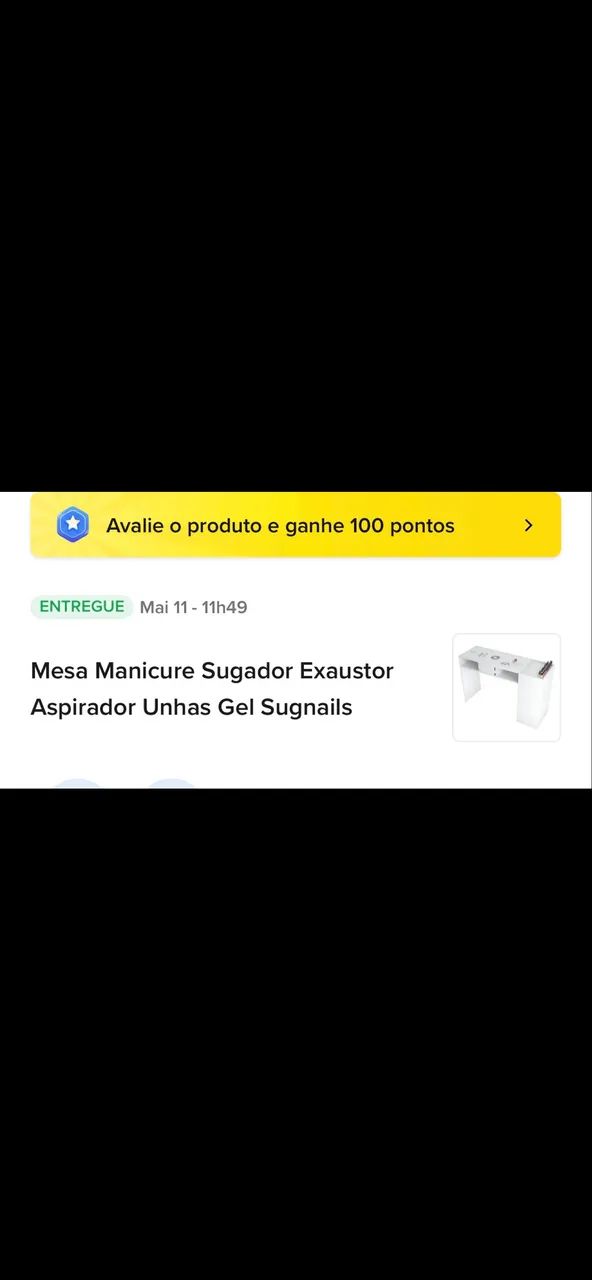Screen dimensions: 592x1280
Task: Open the Avalie o produto e ganhe 100 pontos banner
Action: [x=295, y=525]
